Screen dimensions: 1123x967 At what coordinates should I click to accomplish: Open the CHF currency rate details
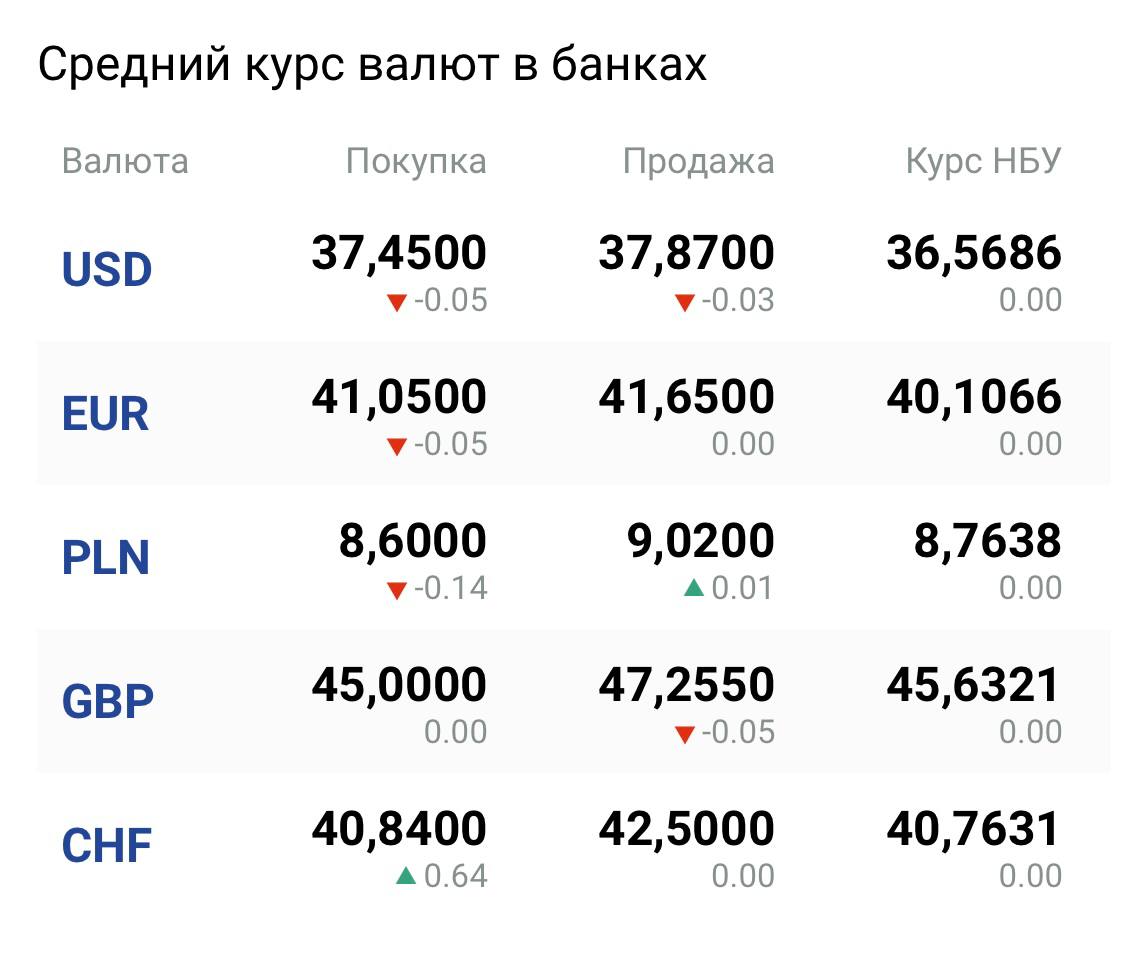106,846
